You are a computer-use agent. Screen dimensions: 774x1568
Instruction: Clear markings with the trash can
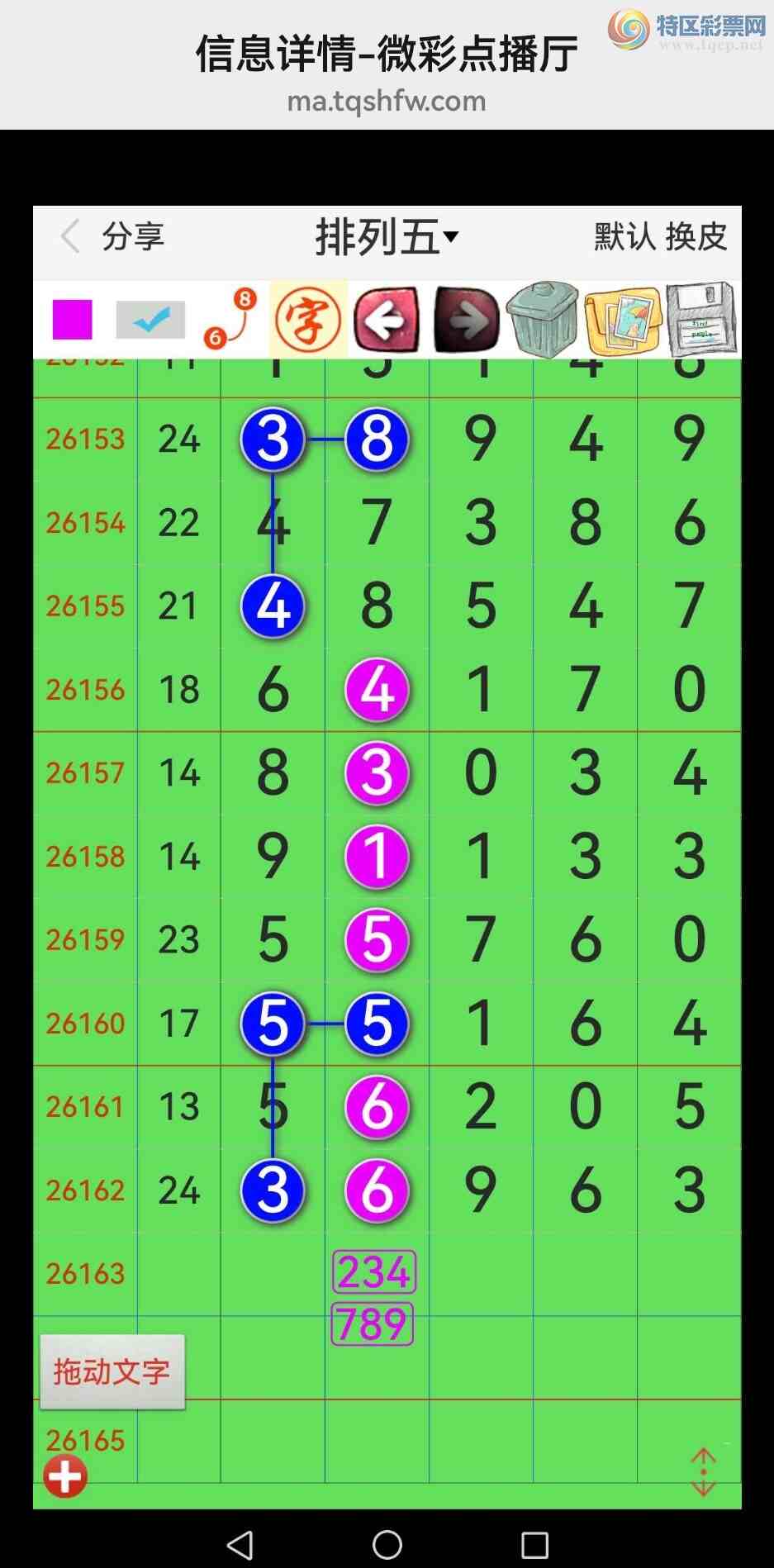[x=543, y=319]
